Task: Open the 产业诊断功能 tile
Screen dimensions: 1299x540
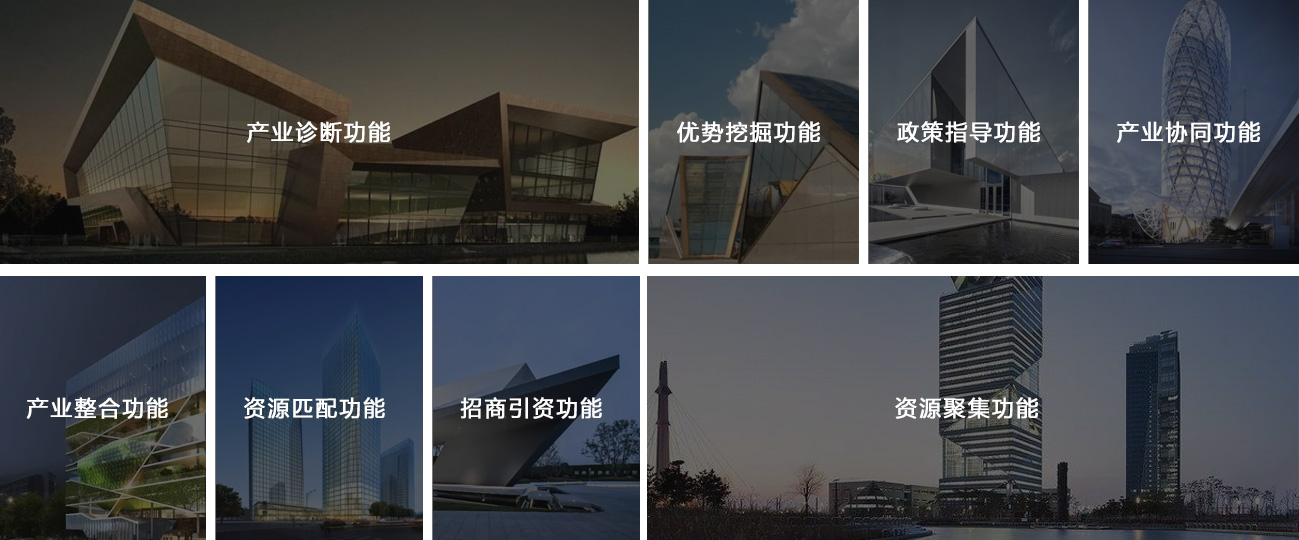Action: 318,132
